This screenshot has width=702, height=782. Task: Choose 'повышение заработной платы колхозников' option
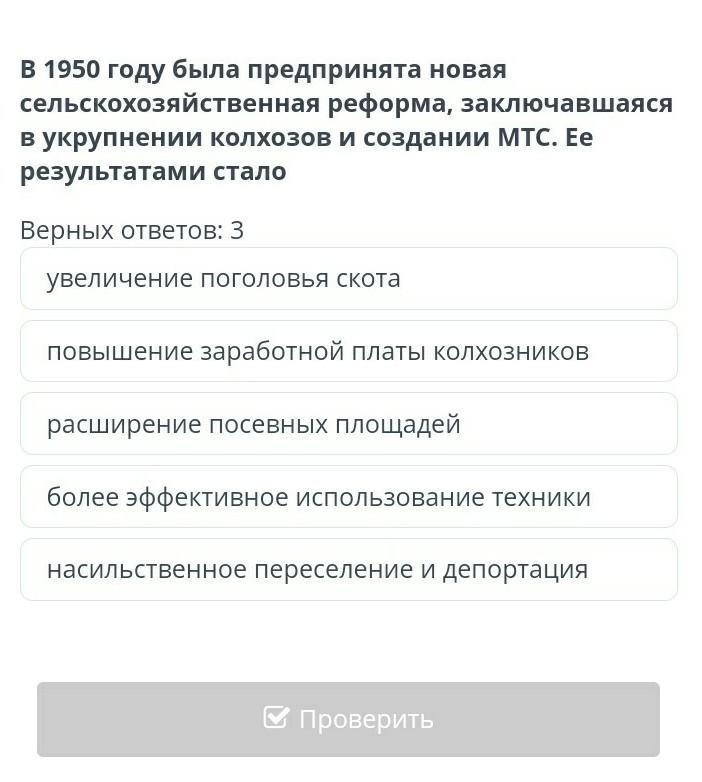pos(349,351)
